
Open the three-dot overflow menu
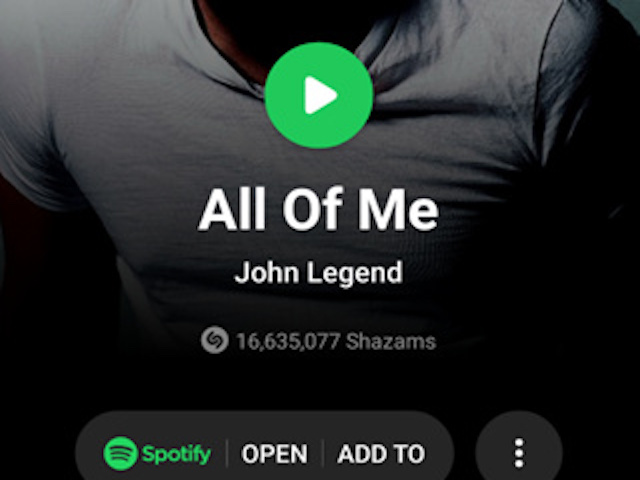[x=518, y=454]
